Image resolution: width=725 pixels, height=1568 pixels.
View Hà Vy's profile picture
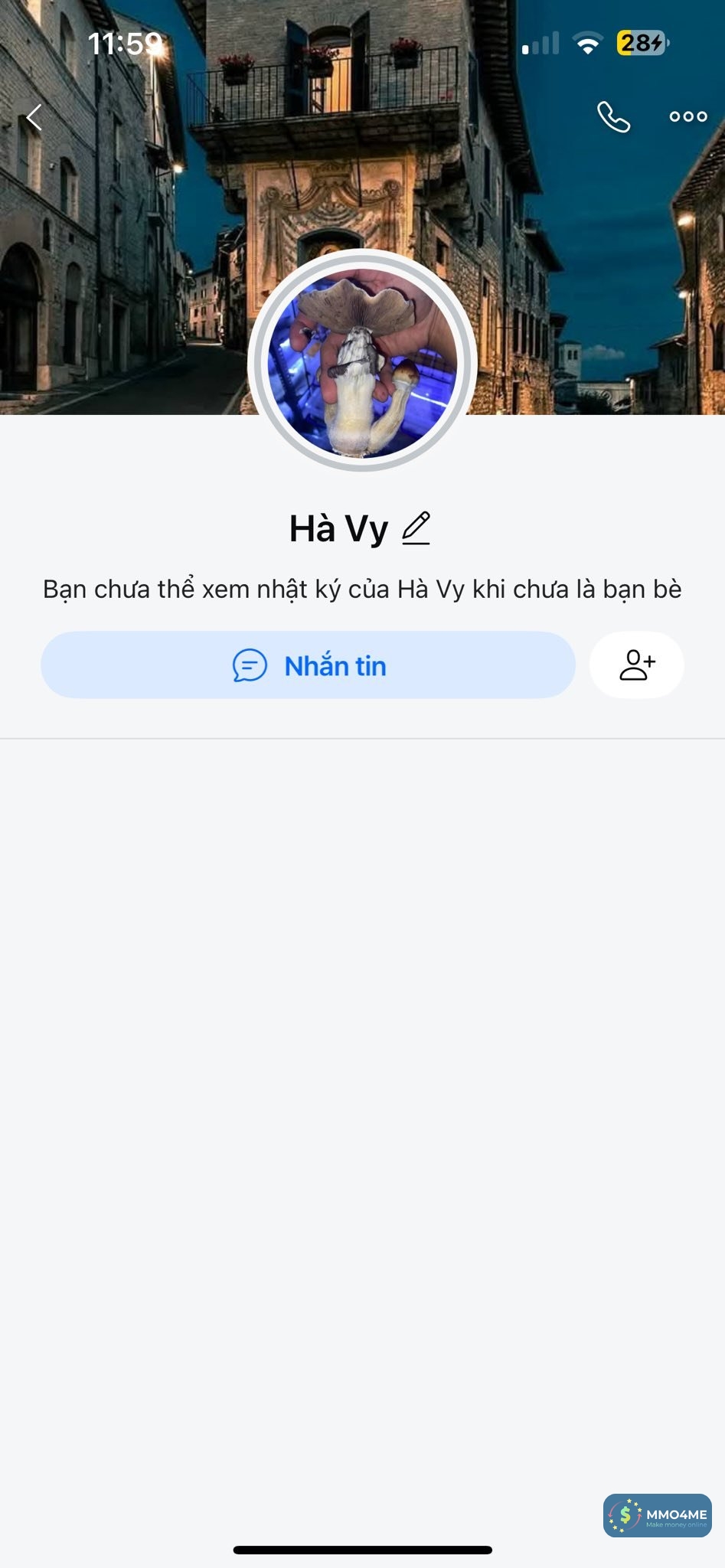point(362,361)
